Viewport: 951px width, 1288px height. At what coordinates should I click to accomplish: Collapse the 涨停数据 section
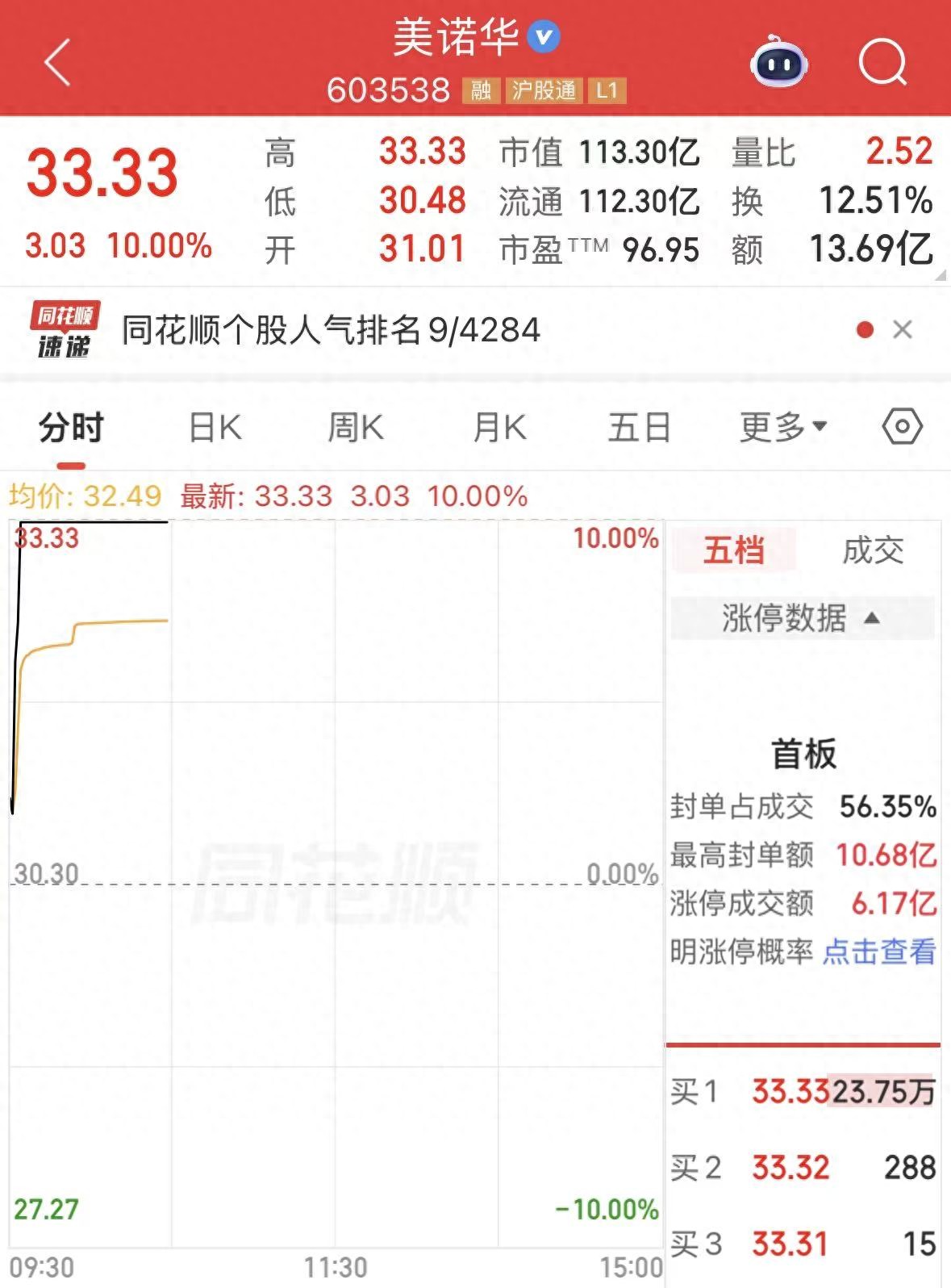(802, 618)
